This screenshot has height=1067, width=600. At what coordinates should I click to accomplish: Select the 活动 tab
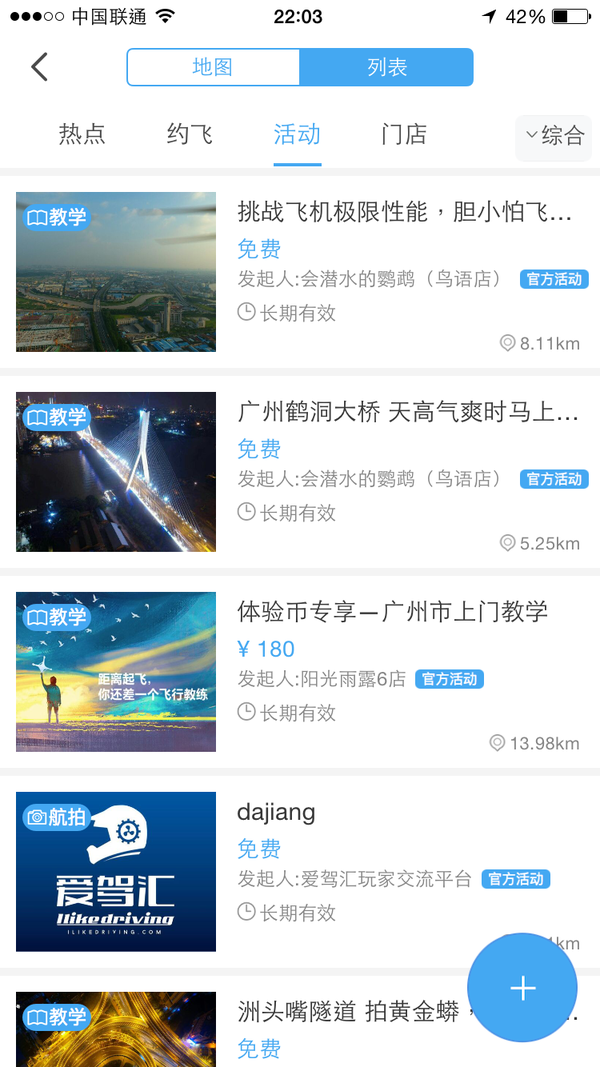pos(297,134)
